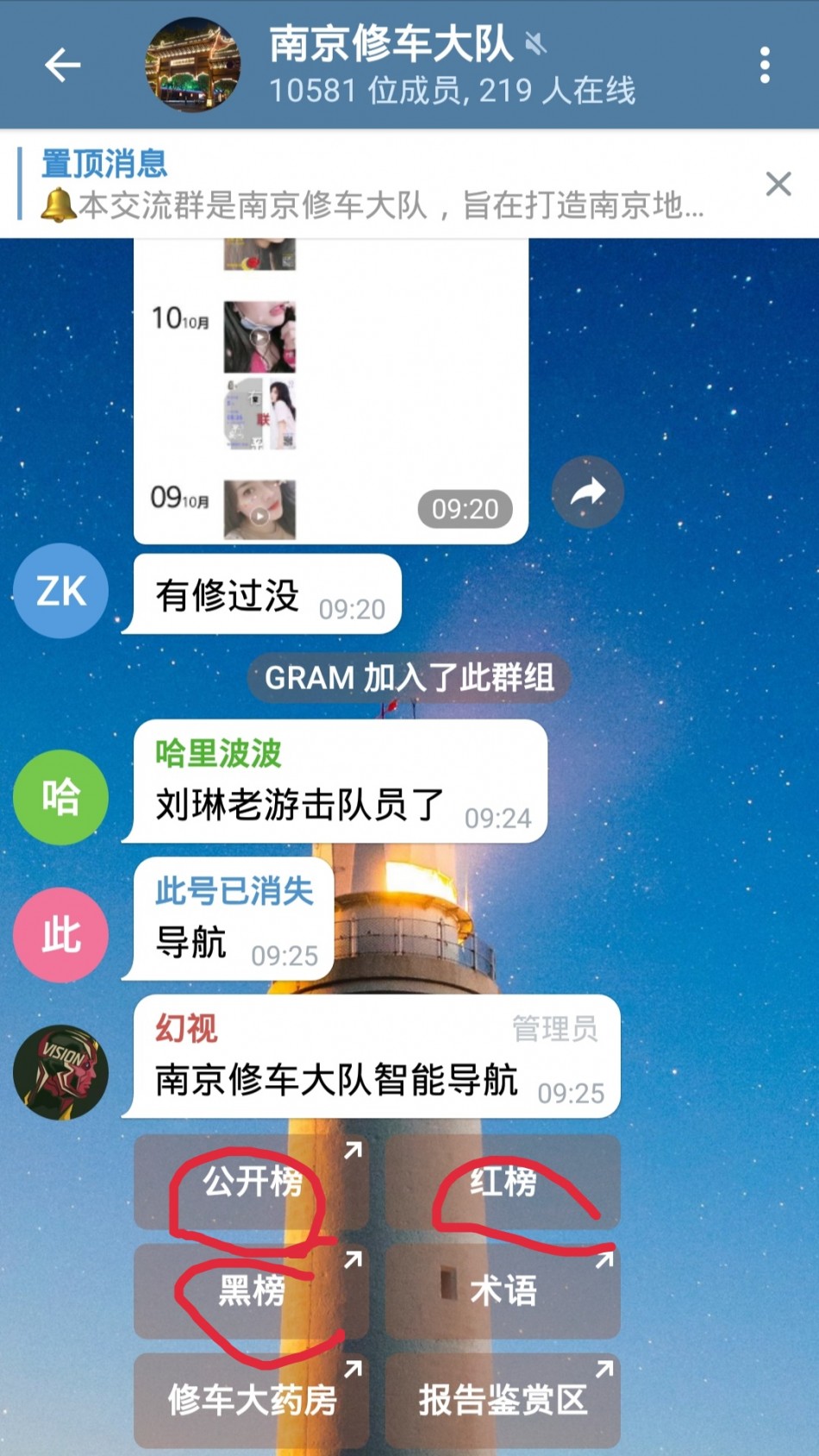Open the 南京修车大队 group profile picture

coord(192,65)
